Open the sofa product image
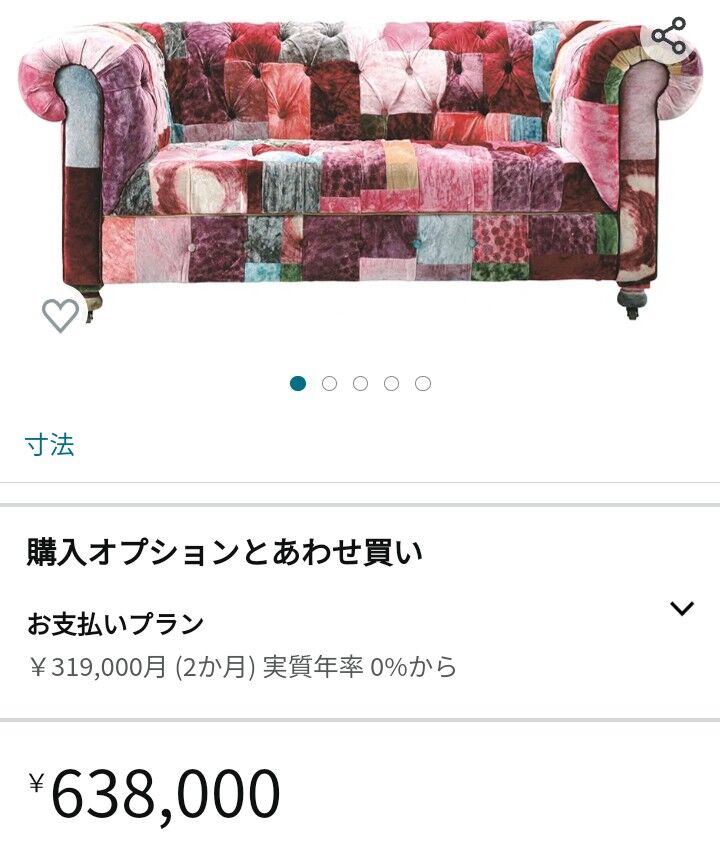Image resolution: width=720 pixels, height=850 pixels. pyautogui.click(x=360, y=171)
